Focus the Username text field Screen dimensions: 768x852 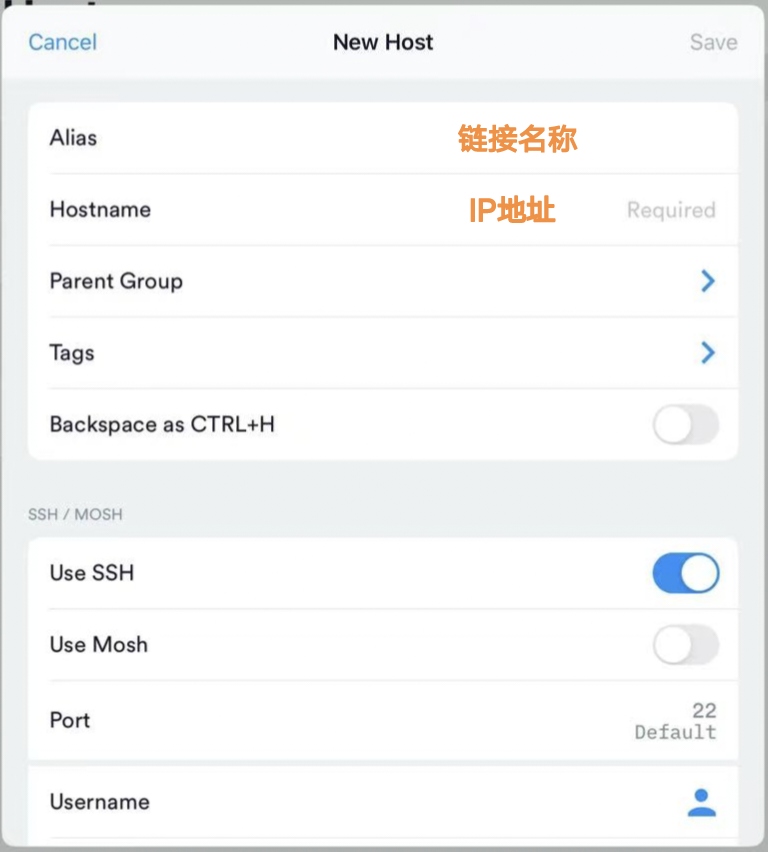[x=400, y=802]
